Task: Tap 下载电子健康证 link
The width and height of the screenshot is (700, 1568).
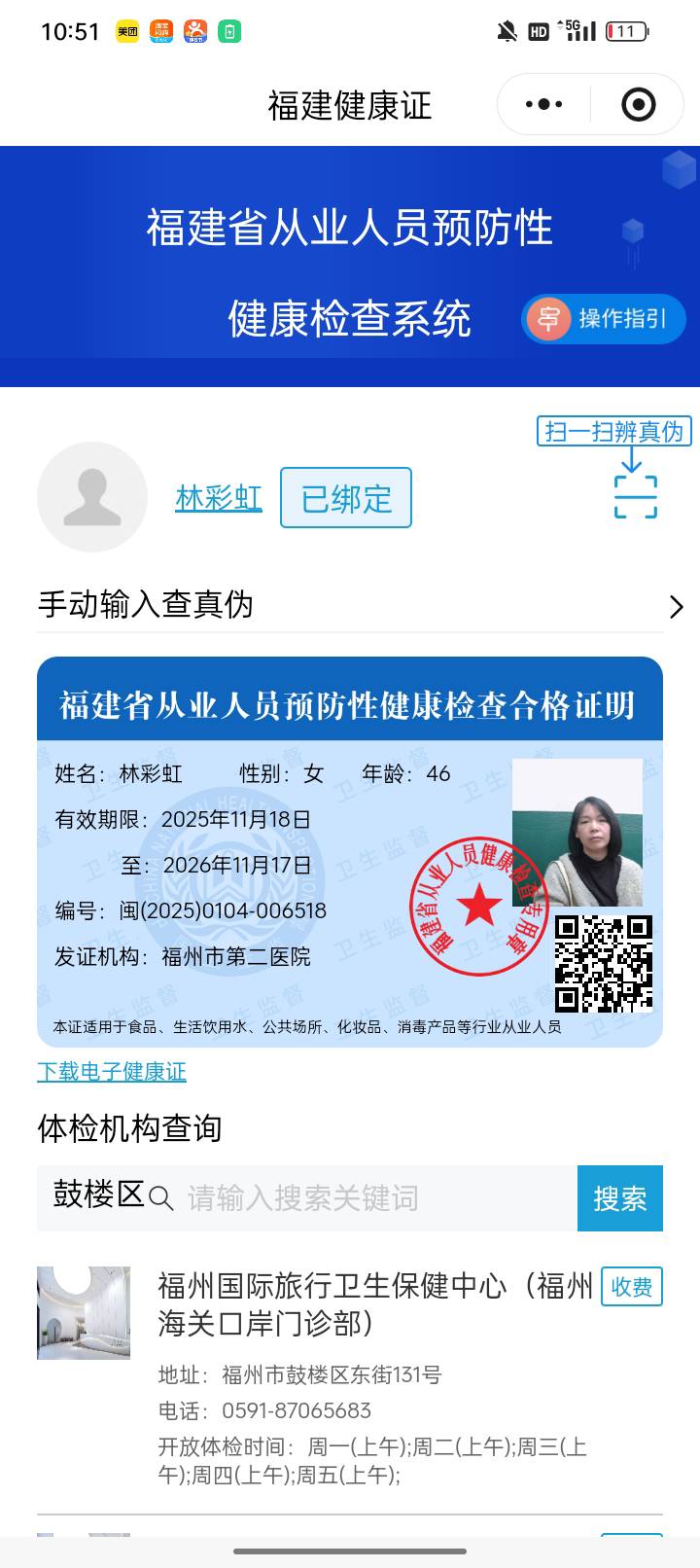Action: tap(112, 1072)
